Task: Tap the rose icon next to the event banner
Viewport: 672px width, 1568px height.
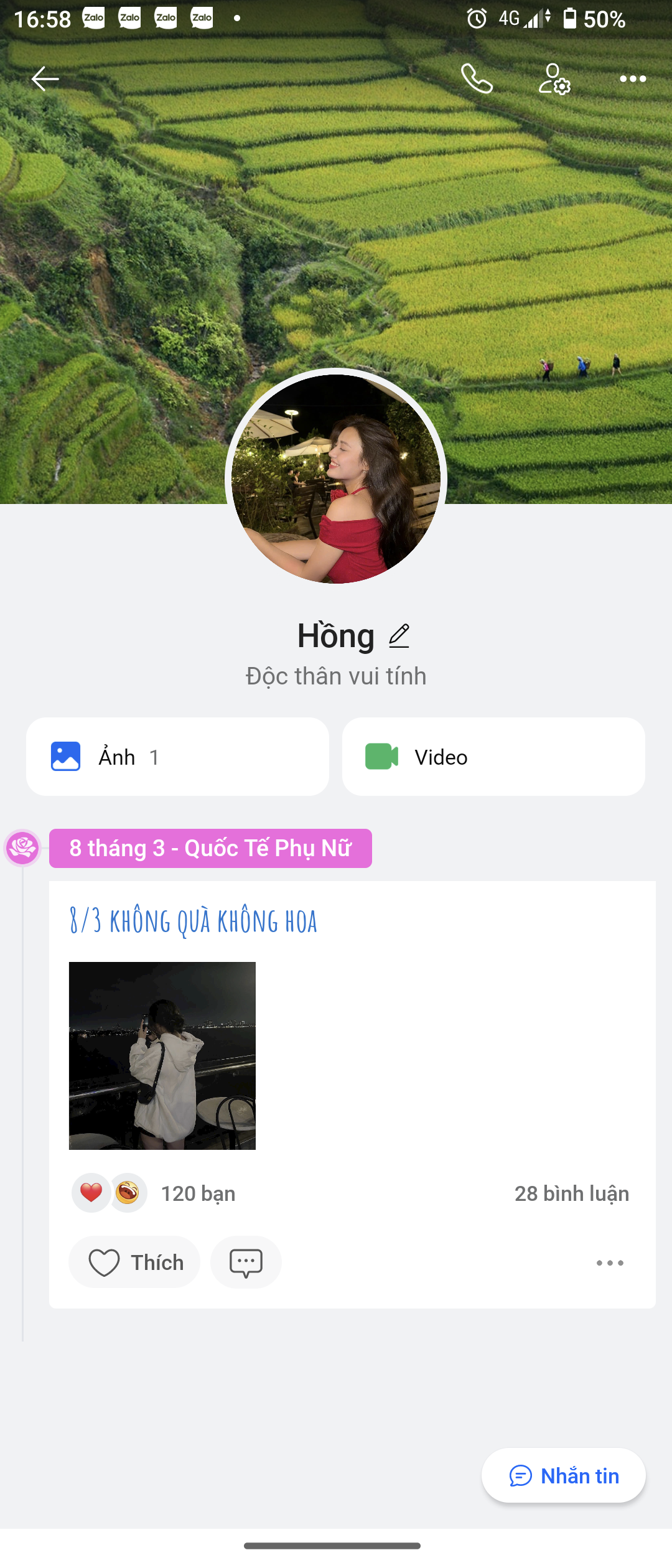Action: point(23,847)
